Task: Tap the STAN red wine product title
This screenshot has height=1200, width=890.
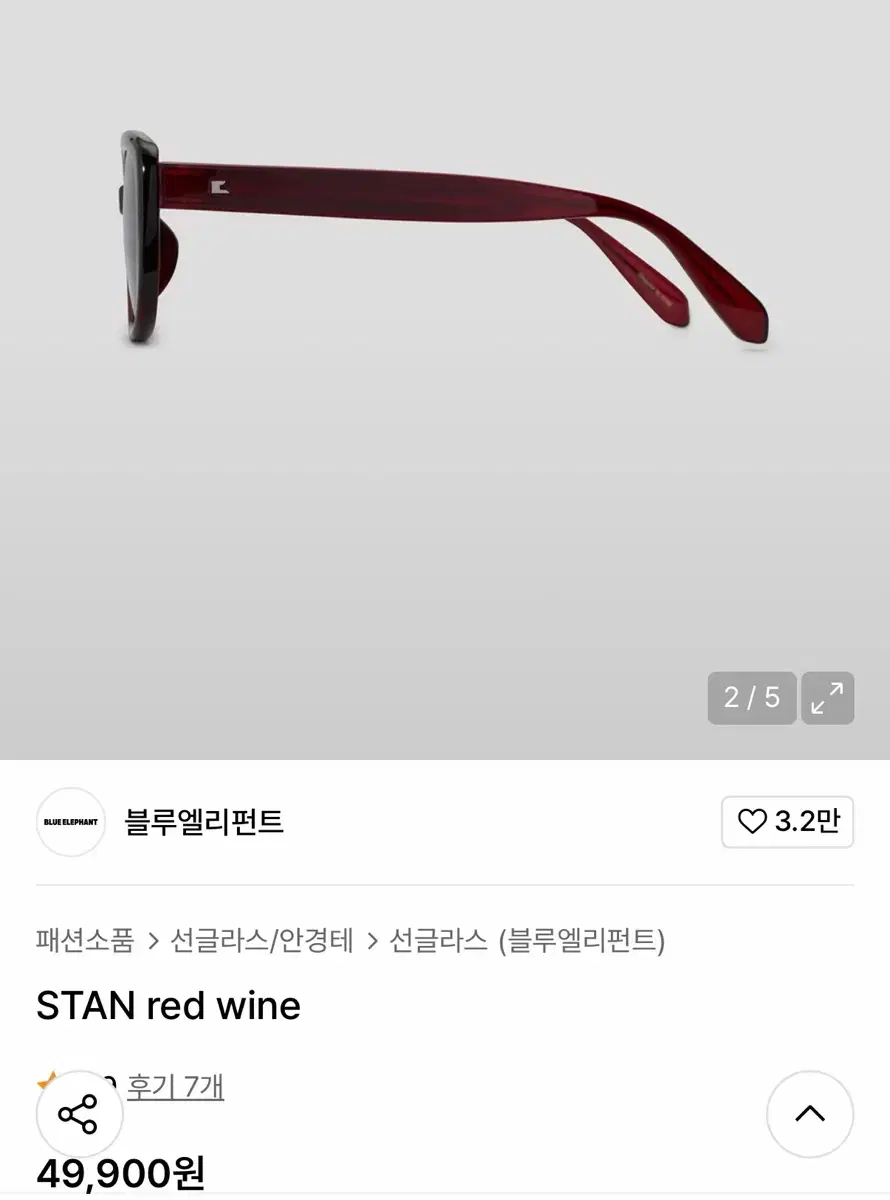Action: [168, 1006]
